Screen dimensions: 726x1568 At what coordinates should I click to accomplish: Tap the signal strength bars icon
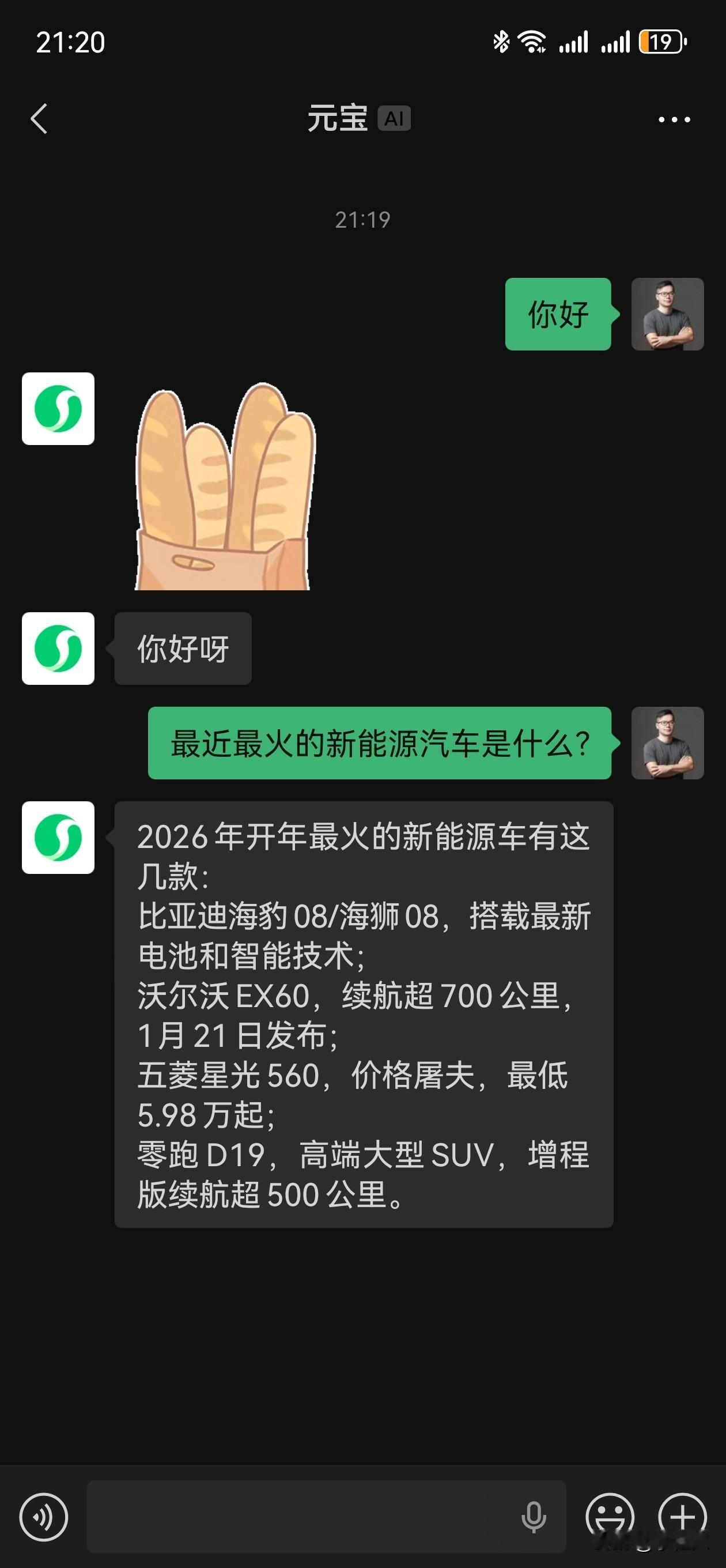click(x=574, y=42)
